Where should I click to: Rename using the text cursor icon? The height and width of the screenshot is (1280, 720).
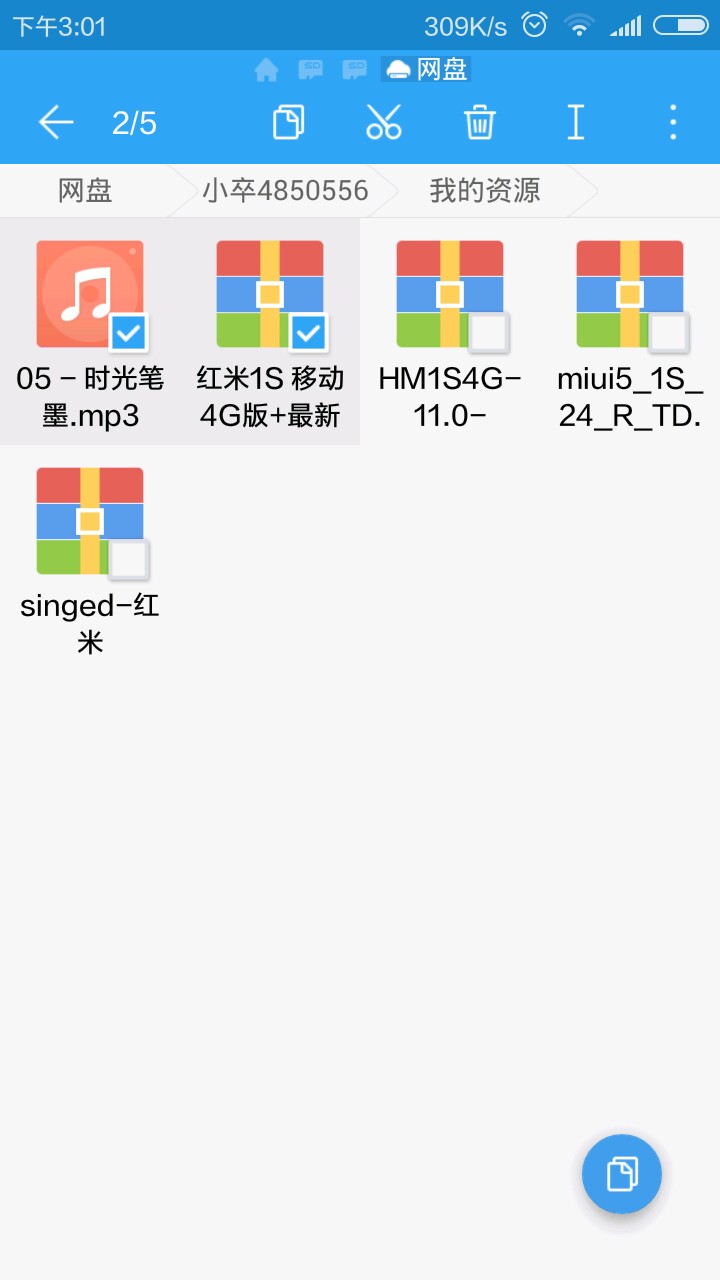tap(575, 123)
